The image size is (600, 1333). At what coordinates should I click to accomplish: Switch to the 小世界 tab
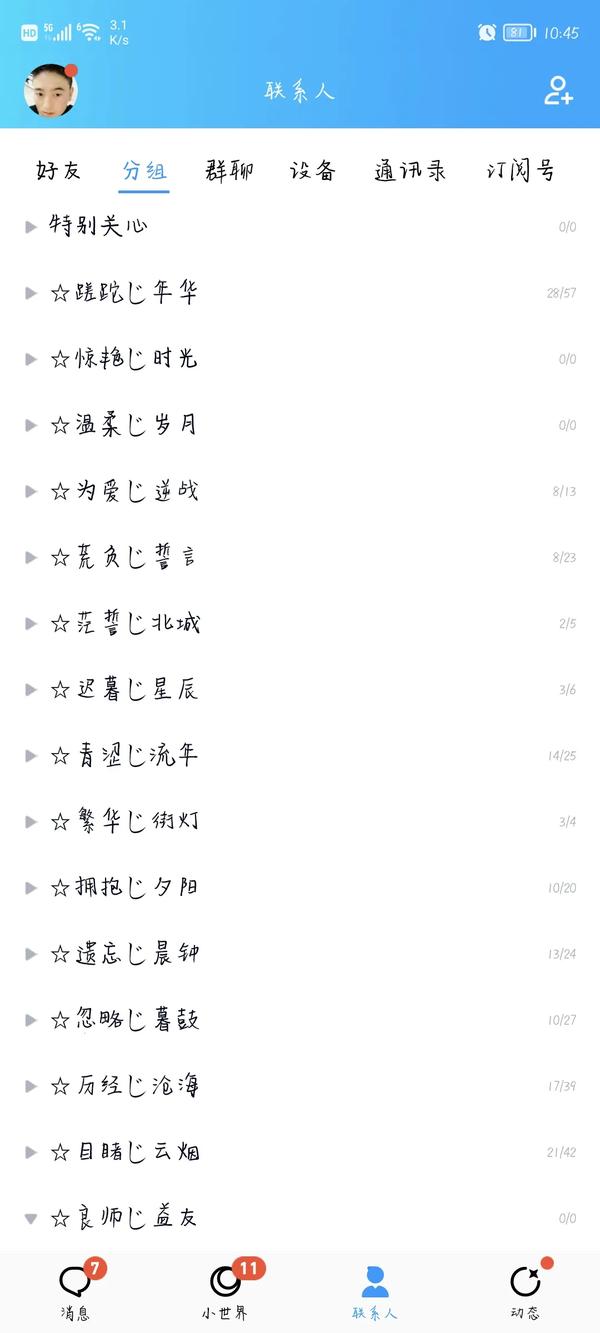point(225,1290)
